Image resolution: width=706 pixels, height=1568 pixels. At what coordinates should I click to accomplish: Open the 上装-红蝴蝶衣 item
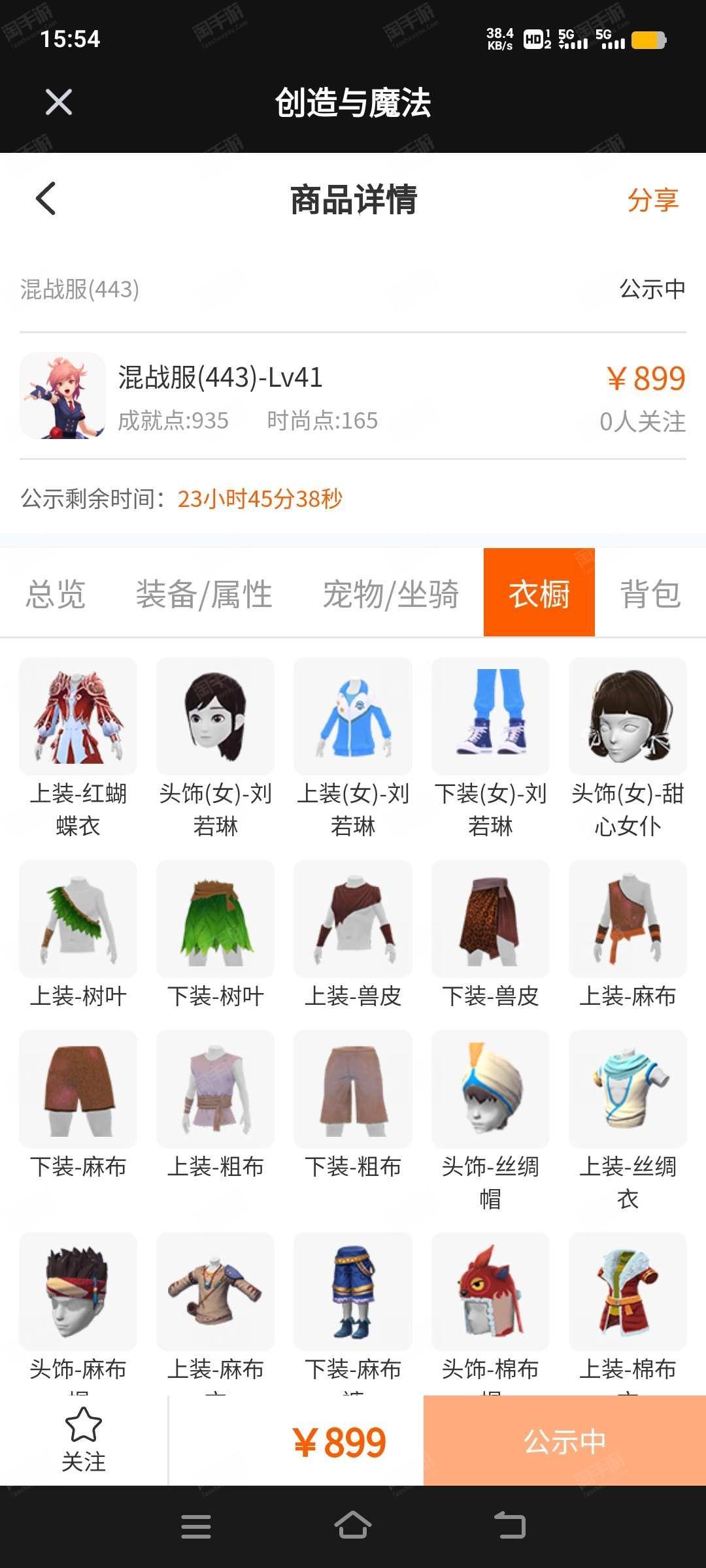(78, 749)
